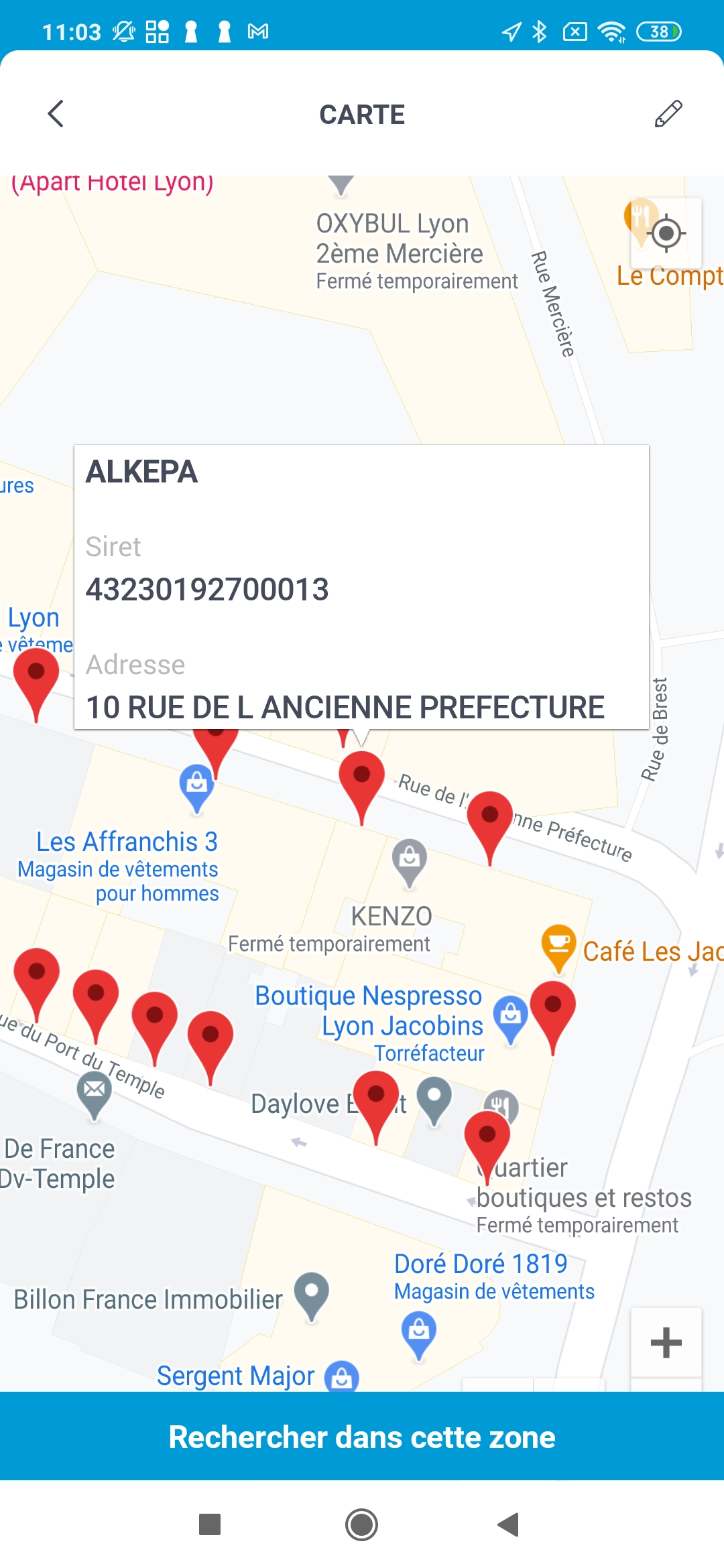This screenshot has height=1568, width=724.
Task: Tap Rechercher dans cette zone
Action: coord(362,1437)
